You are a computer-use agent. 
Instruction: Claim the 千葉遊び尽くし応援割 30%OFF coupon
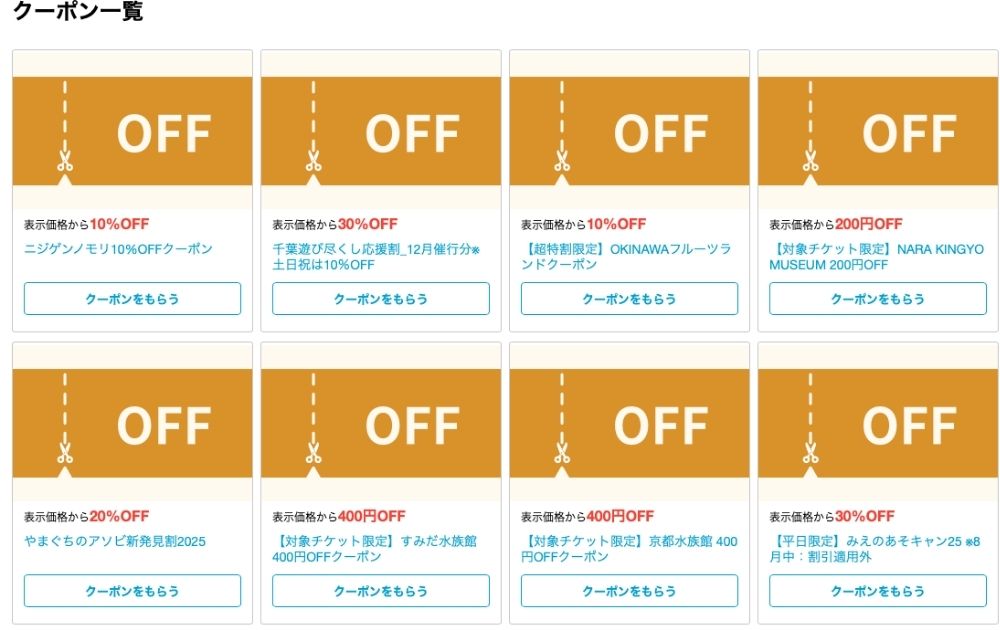click(x=381, y=299)
